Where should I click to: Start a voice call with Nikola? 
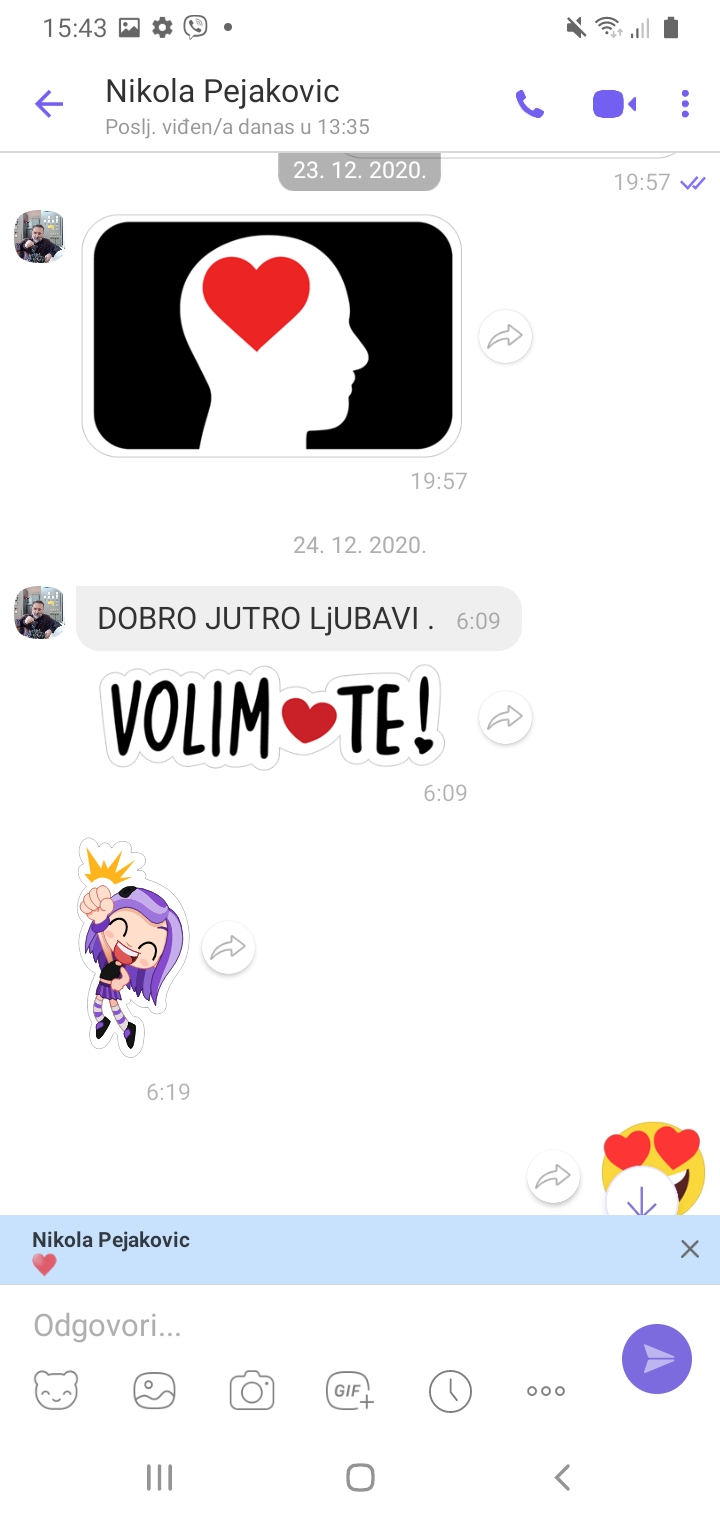tap(529, 104)
